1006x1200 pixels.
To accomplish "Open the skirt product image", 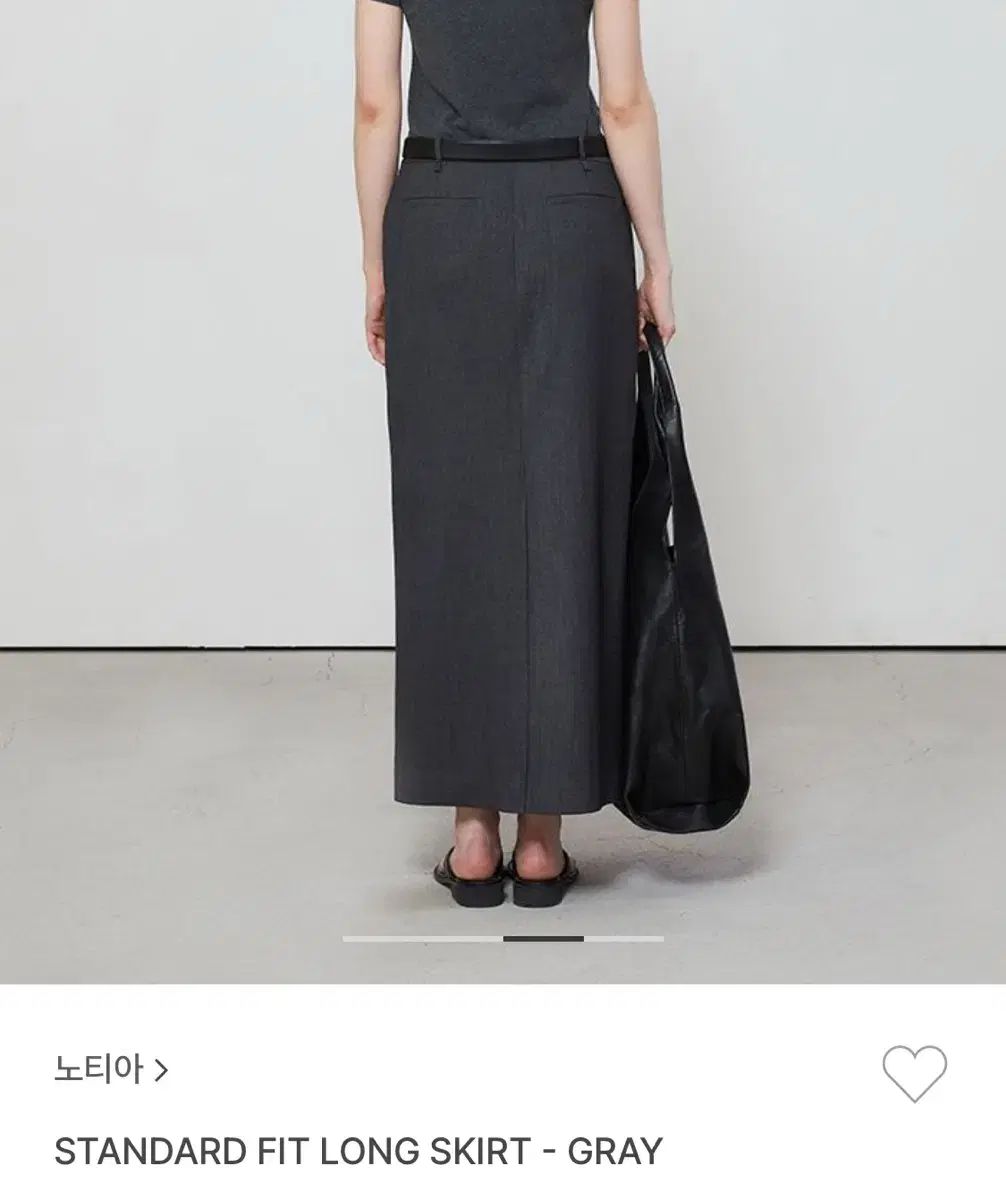I will click(x=503, y=480).
